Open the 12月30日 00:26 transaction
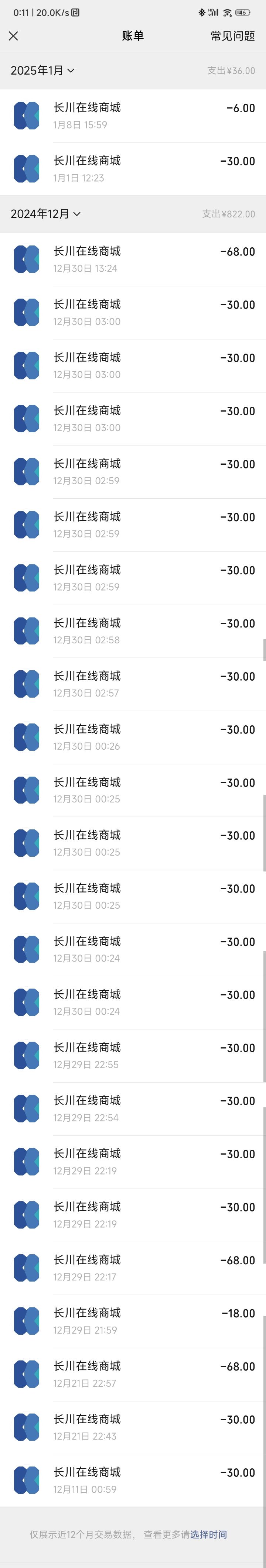 pos(133,737)
